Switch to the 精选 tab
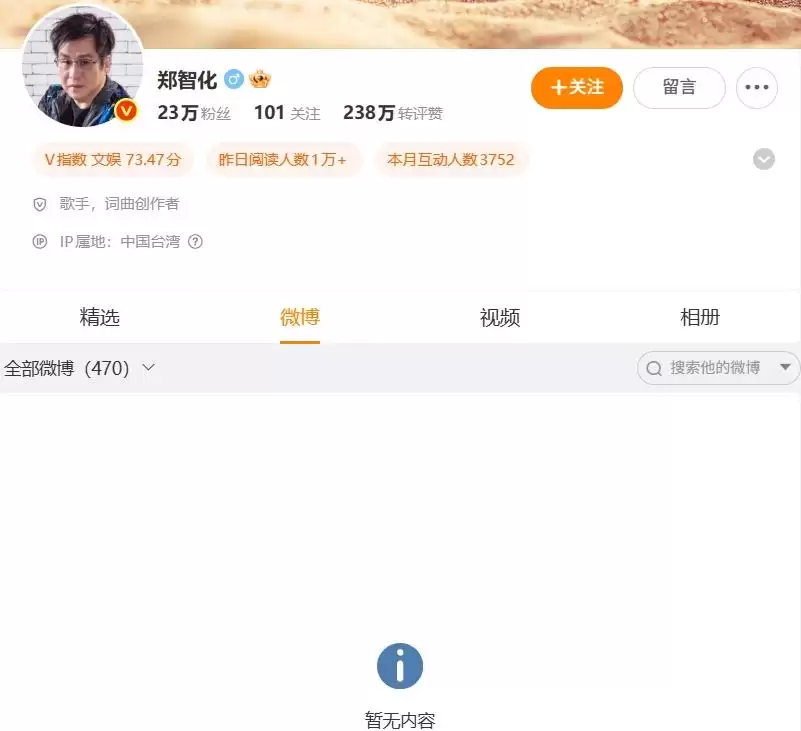 [100, 318]
